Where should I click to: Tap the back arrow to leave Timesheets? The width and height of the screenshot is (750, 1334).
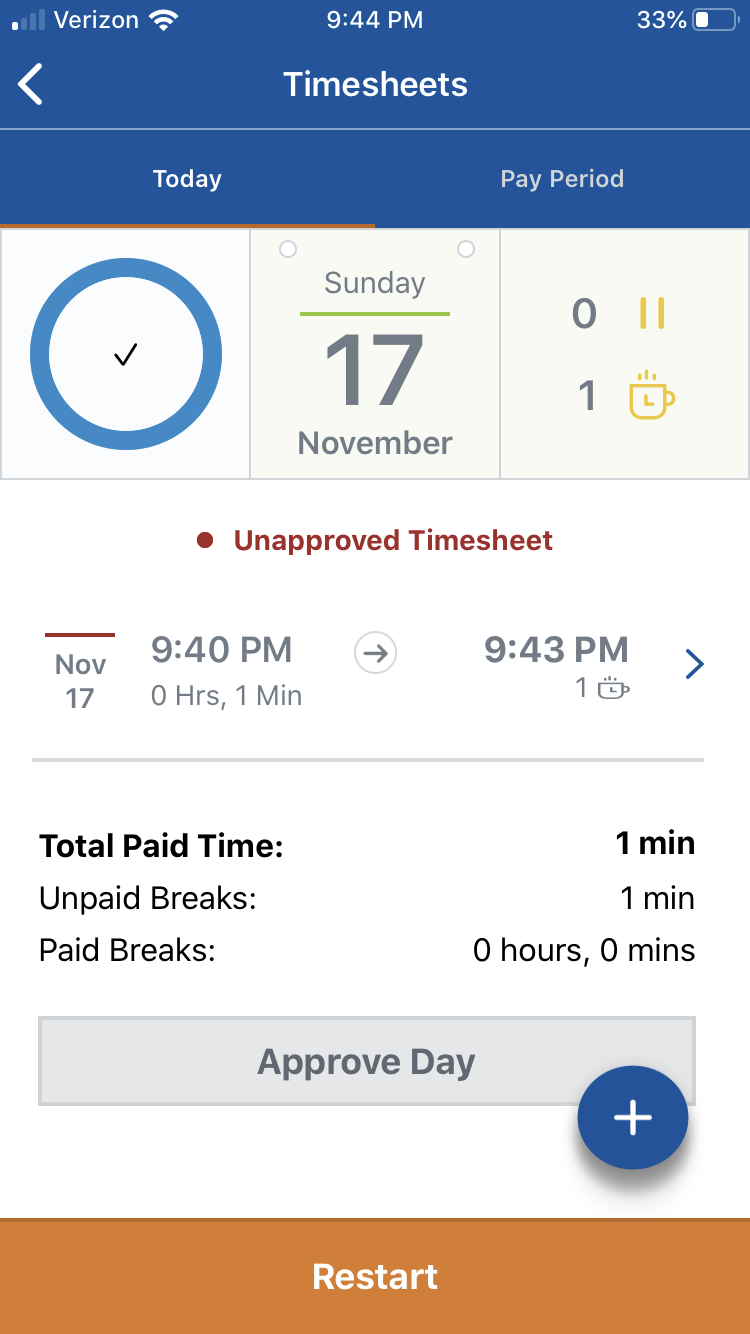pyautogui.click(x=30, y=84)
